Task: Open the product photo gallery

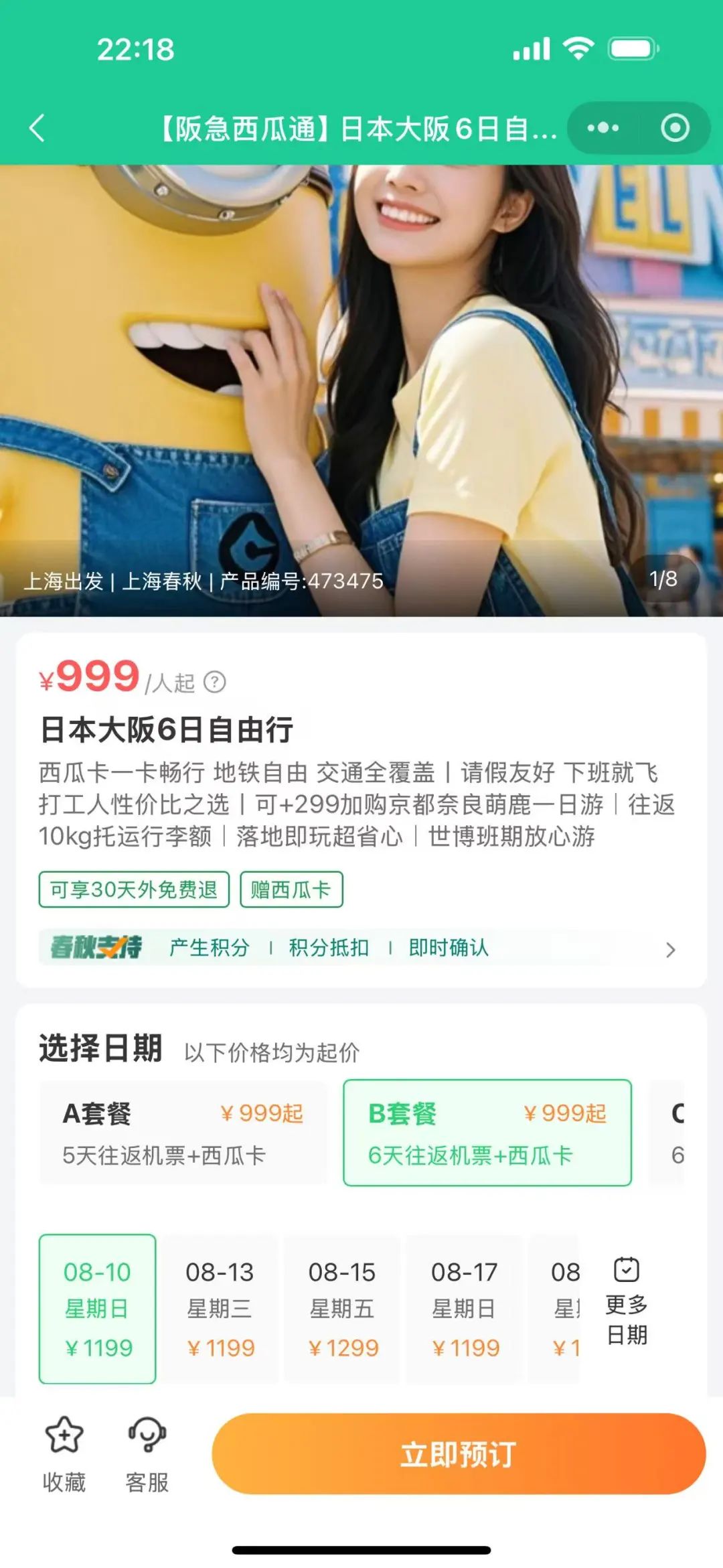Action: [361, 390]
